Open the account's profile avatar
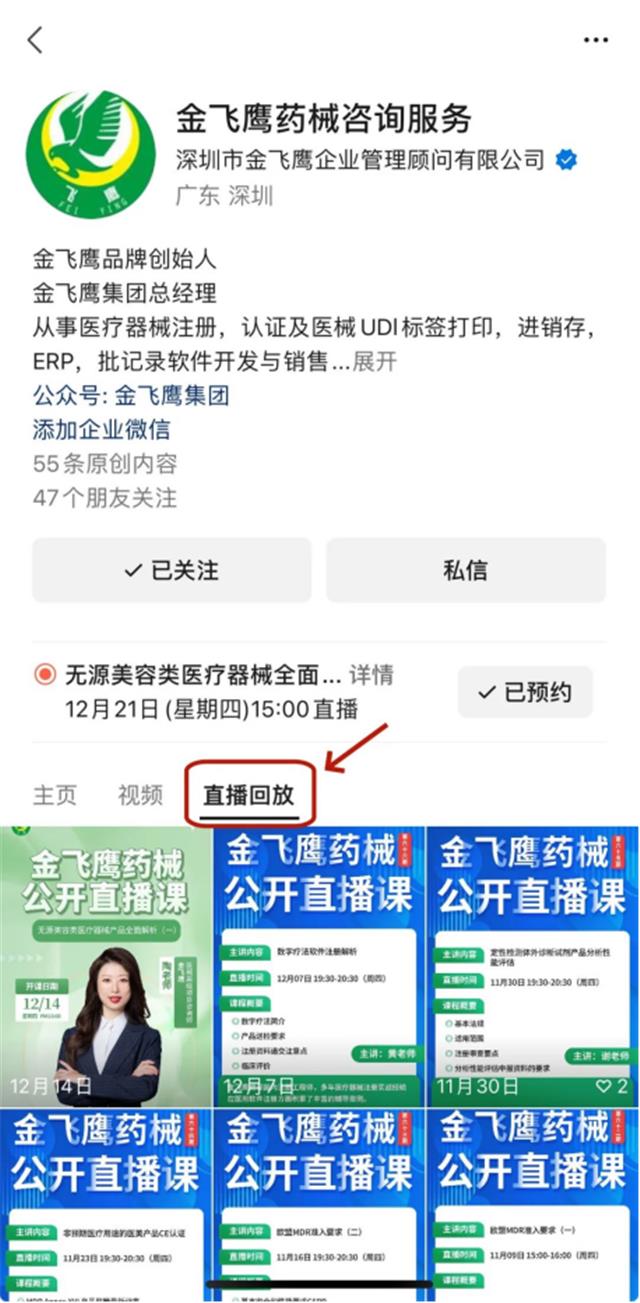 tap(91, 155)
